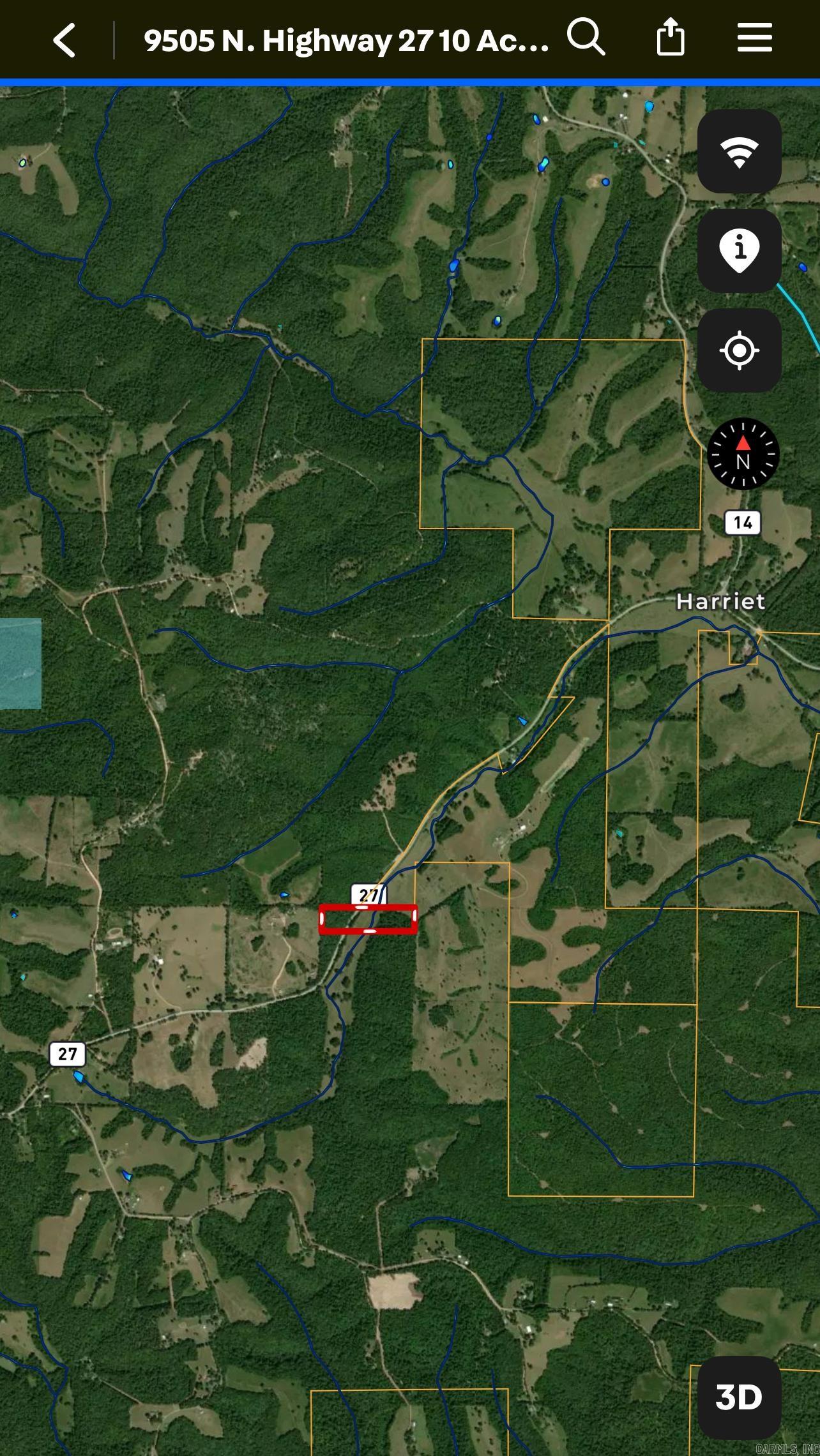Go back using the top-left arrow

tap(65, 40)
